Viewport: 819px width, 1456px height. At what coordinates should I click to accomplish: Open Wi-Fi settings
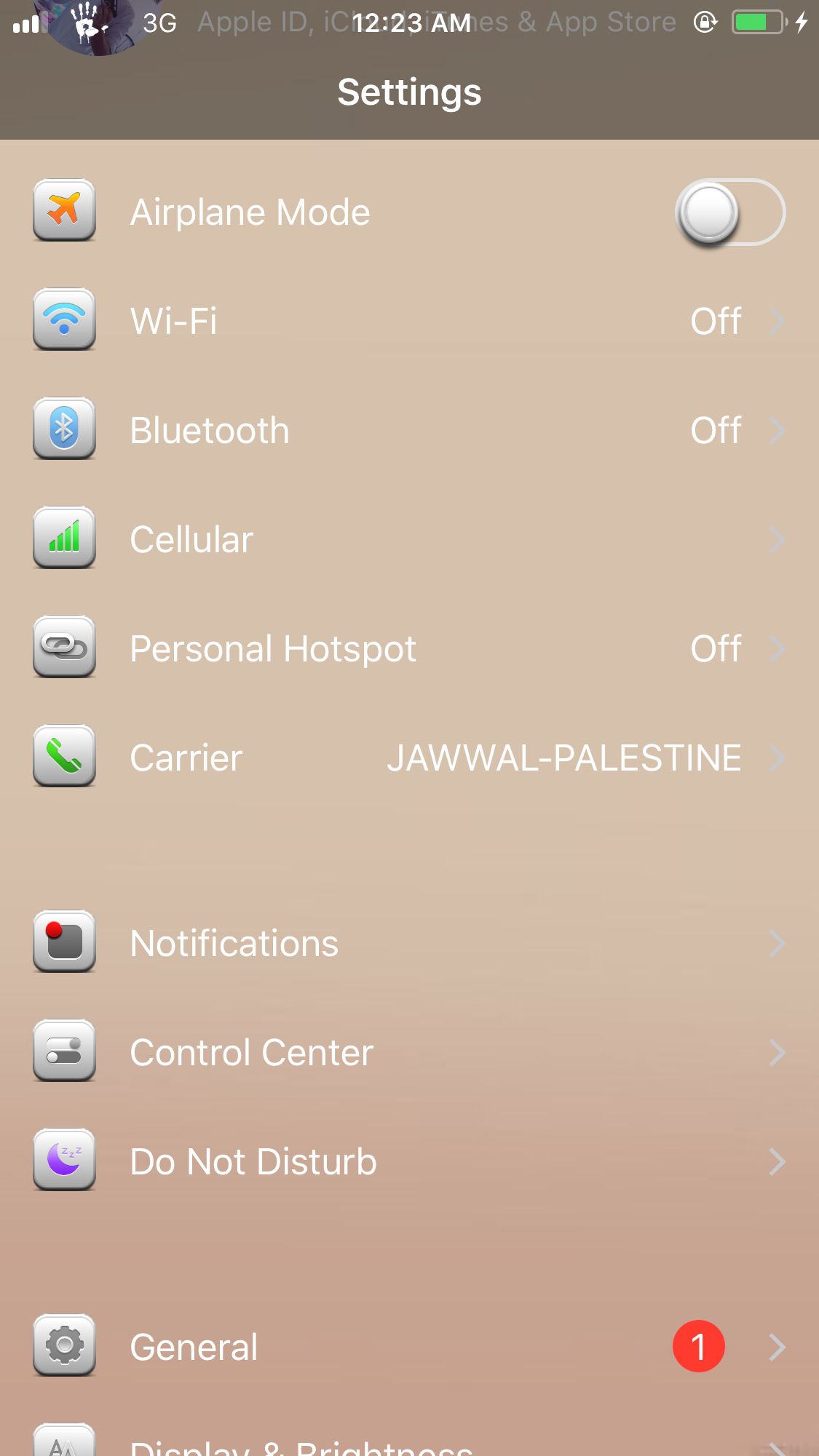tap(409, 321)
